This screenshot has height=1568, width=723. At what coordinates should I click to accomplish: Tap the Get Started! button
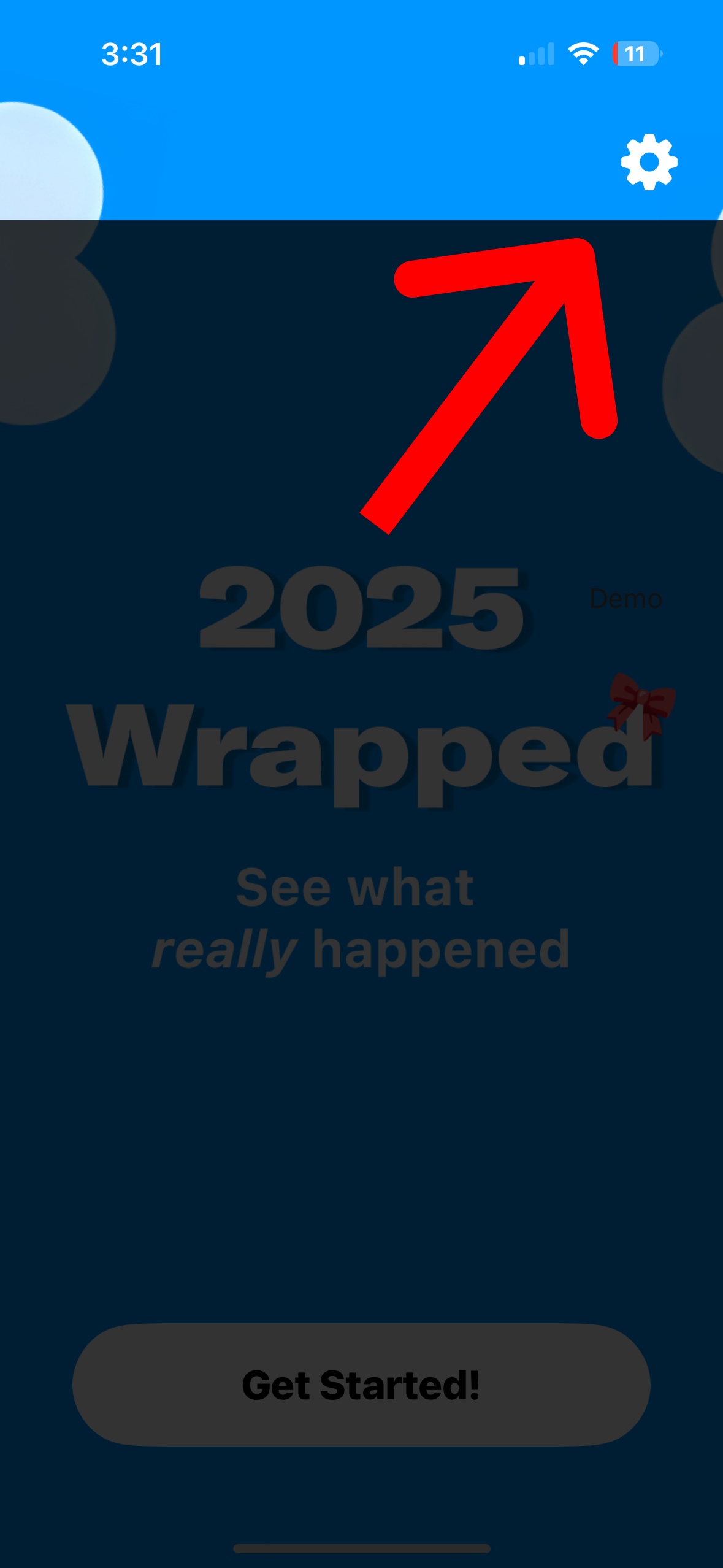click(361, 1385)
